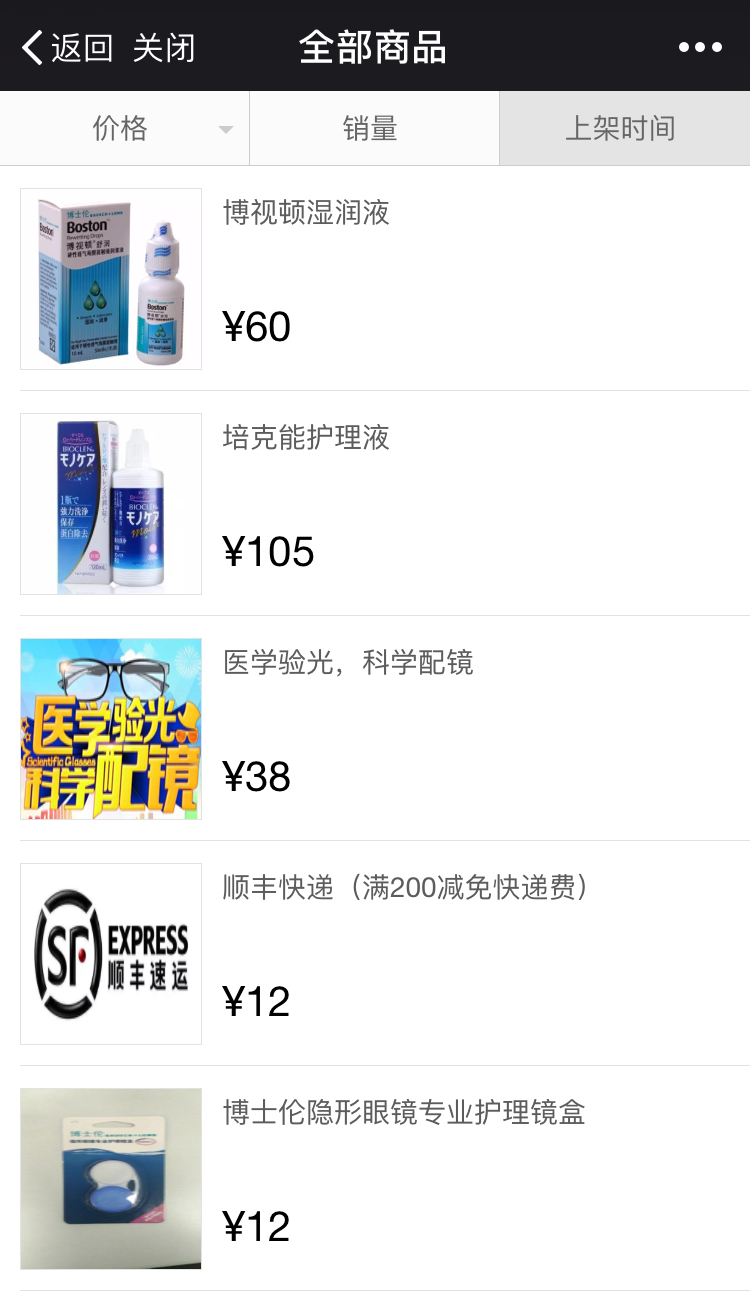
Task: Close the page via 关闭
Action: coord(164,47)
